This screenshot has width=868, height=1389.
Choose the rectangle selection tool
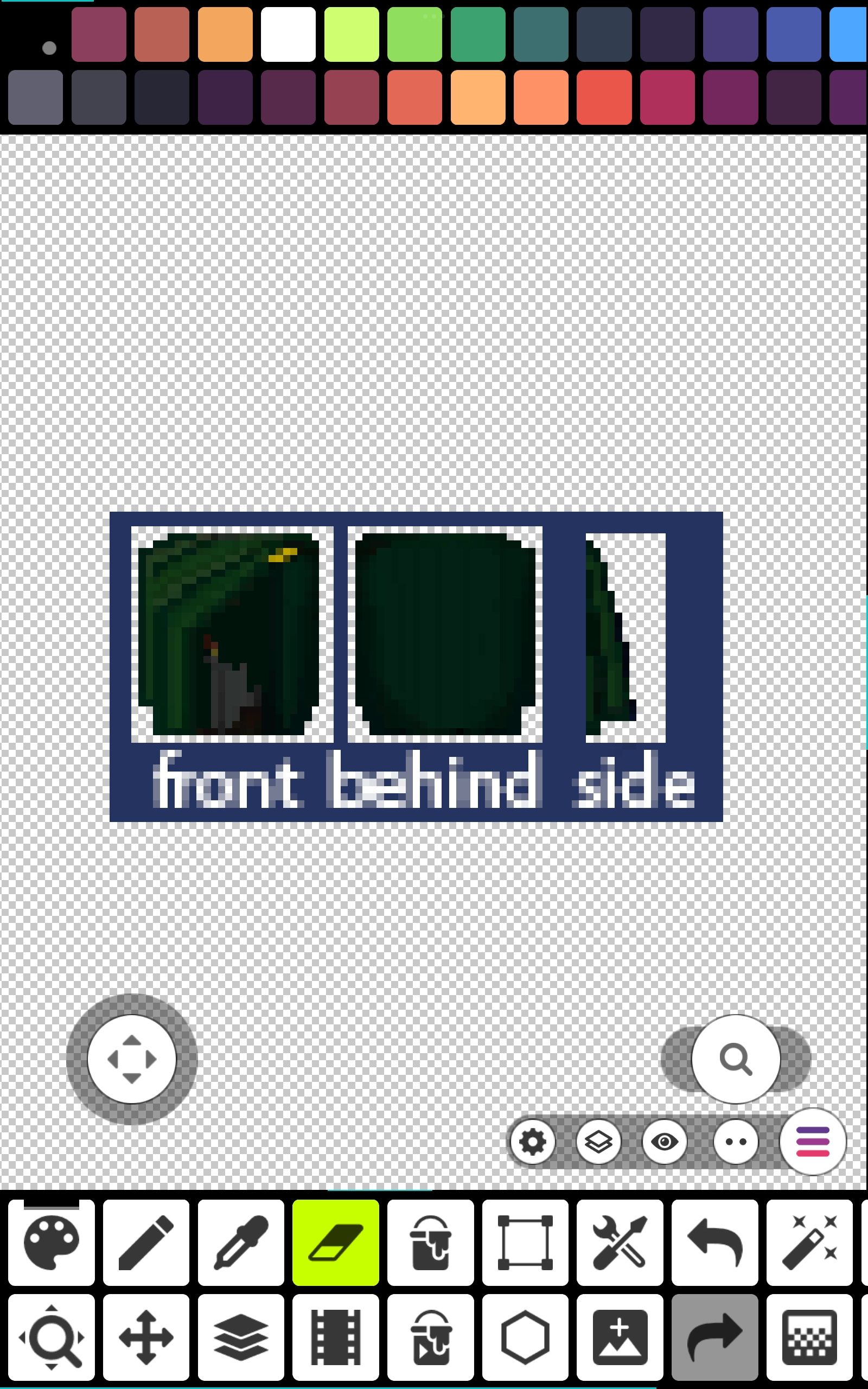click(525, 1243)
